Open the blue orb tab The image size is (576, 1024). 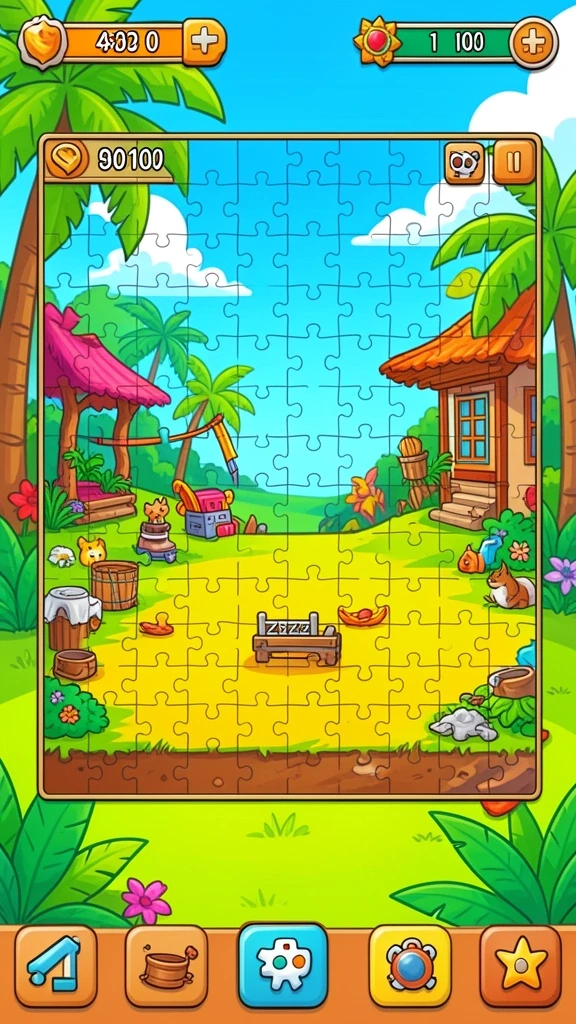(x=410, y=966)
